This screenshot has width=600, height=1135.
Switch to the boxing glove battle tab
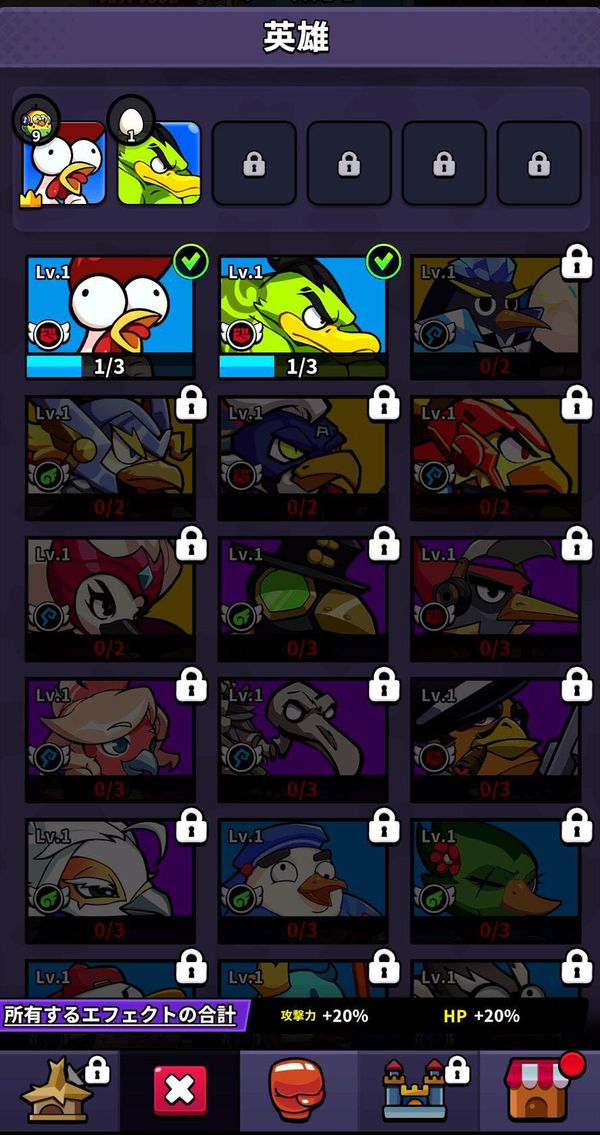click(297, 1090)
